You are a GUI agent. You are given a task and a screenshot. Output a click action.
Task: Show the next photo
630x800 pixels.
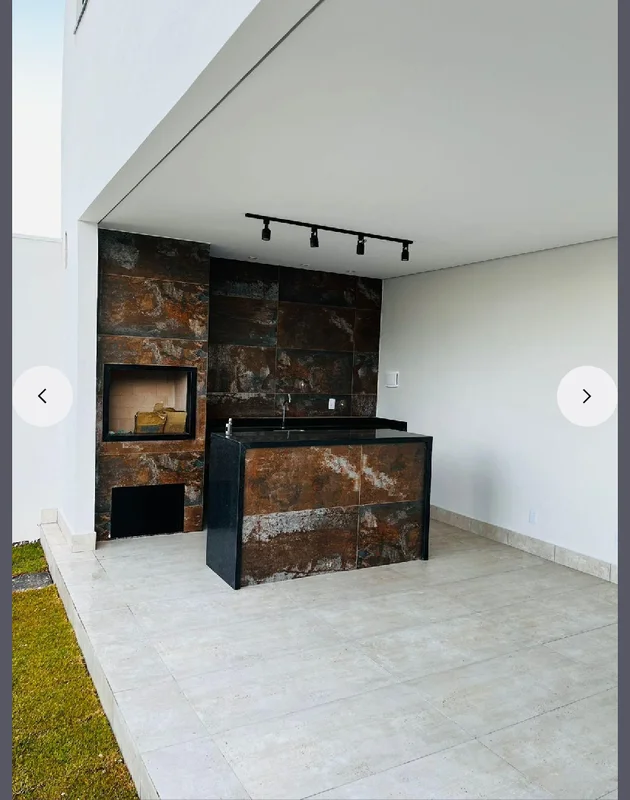pos(586,396)
